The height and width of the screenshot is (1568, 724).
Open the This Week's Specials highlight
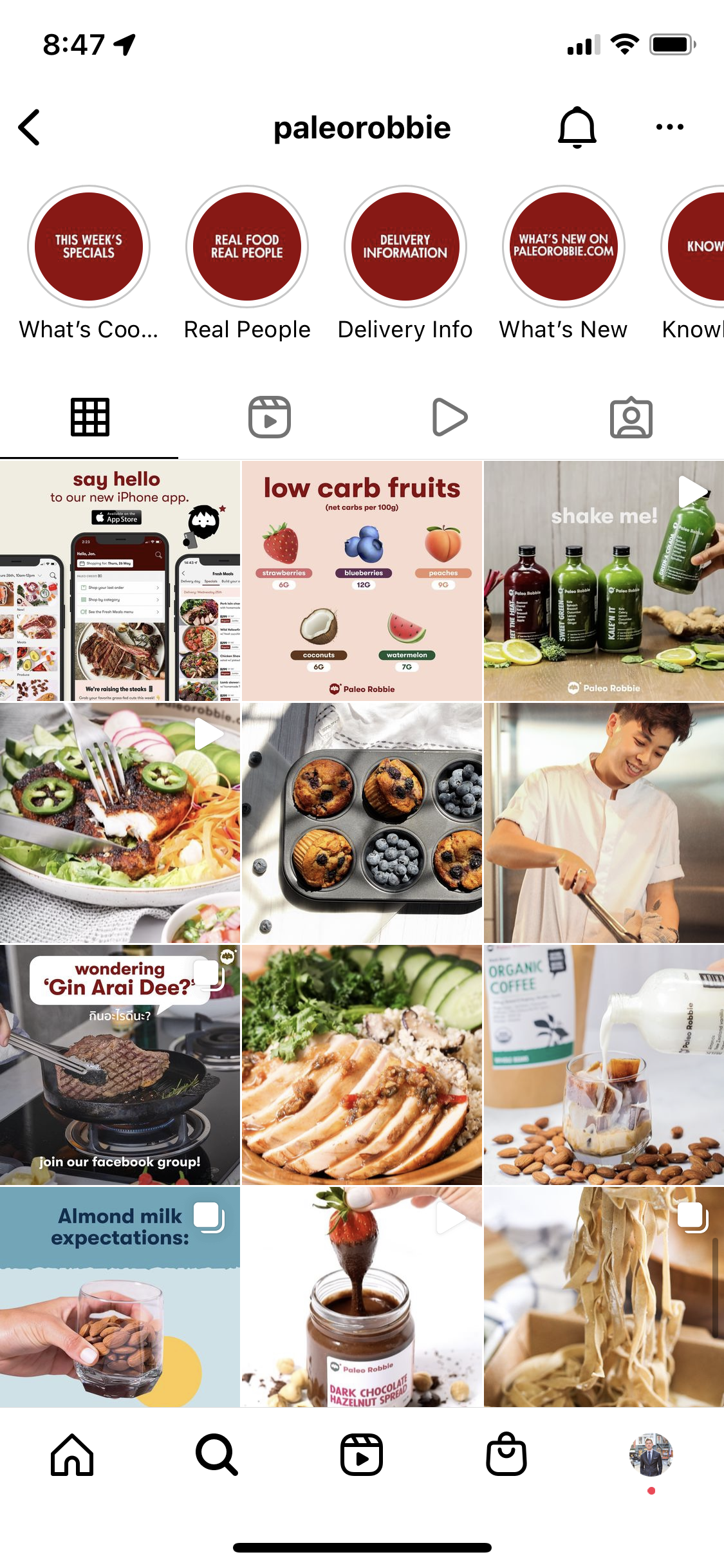(89, 247)
